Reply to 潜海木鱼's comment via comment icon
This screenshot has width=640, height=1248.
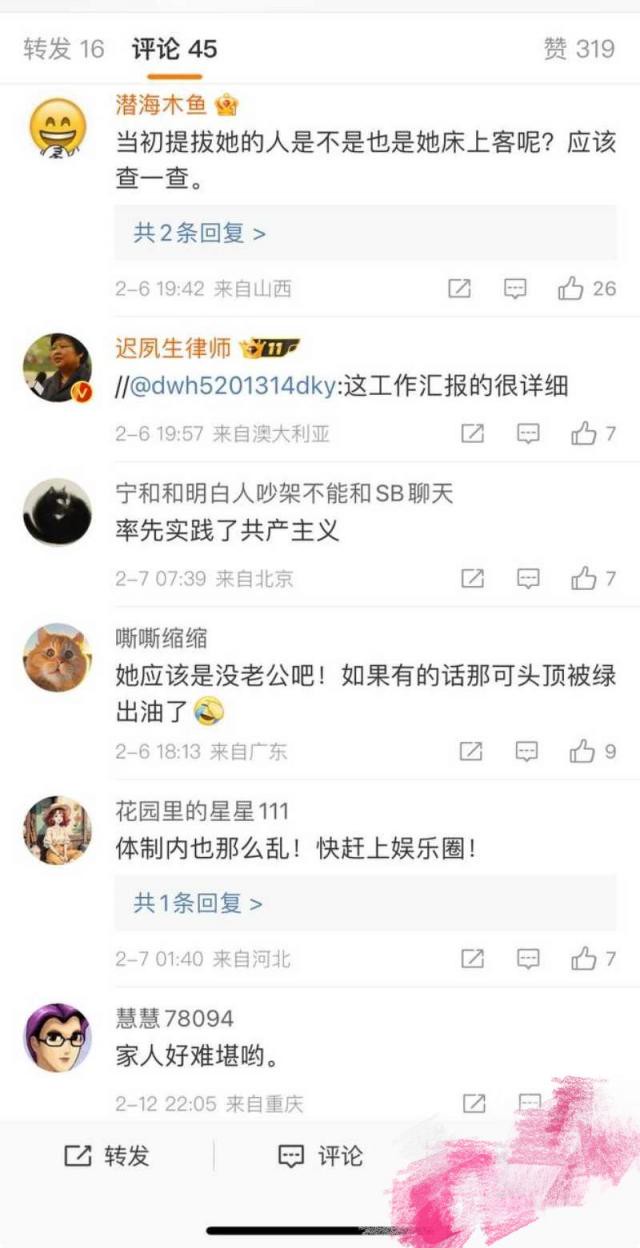coord(515,289)
